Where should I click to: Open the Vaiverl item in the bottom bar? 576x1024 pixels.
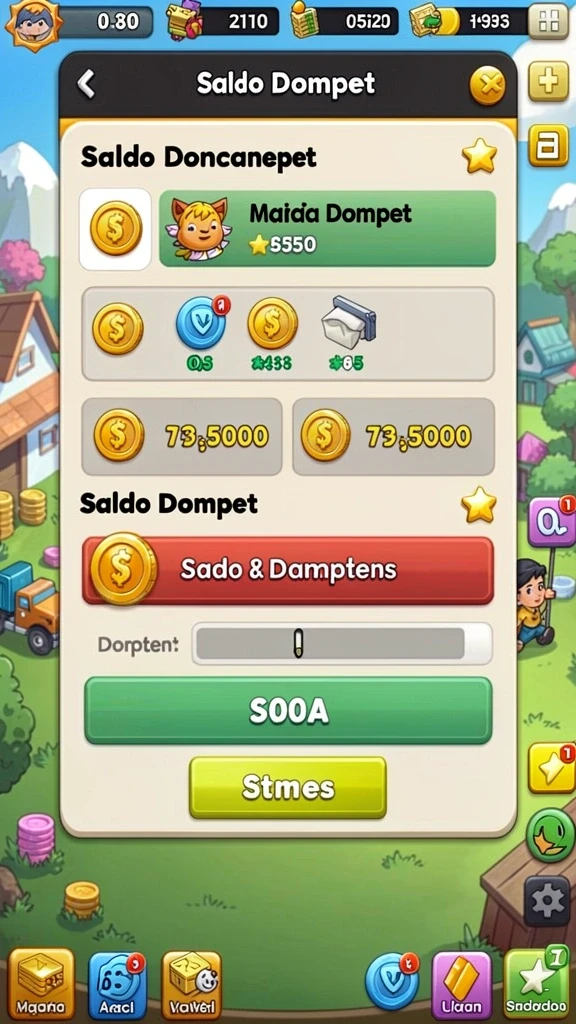[x=191, y=985]
